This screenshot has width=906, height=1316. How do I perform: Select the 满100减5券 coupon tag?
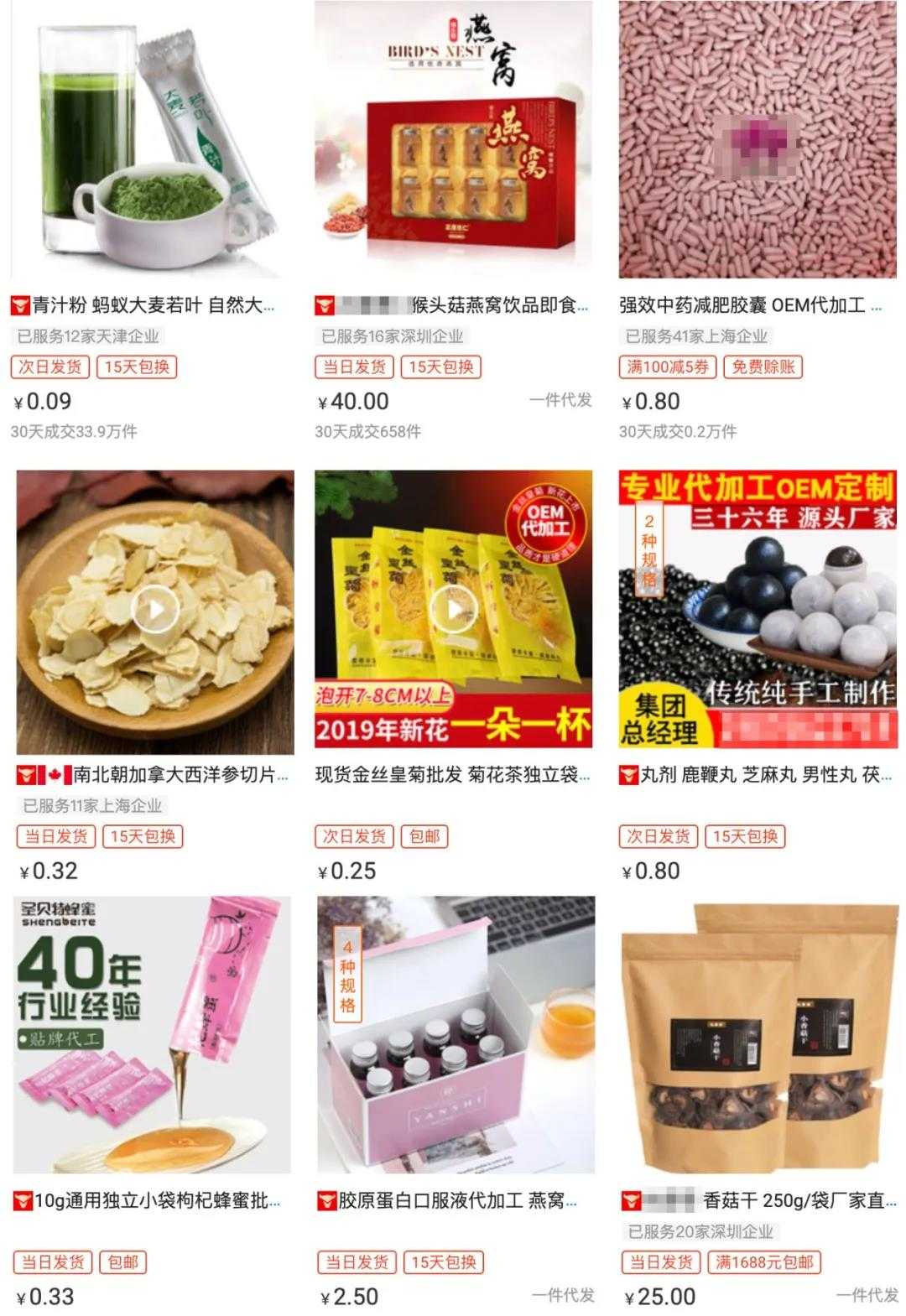pyautogui.click(x=665, y=367)
